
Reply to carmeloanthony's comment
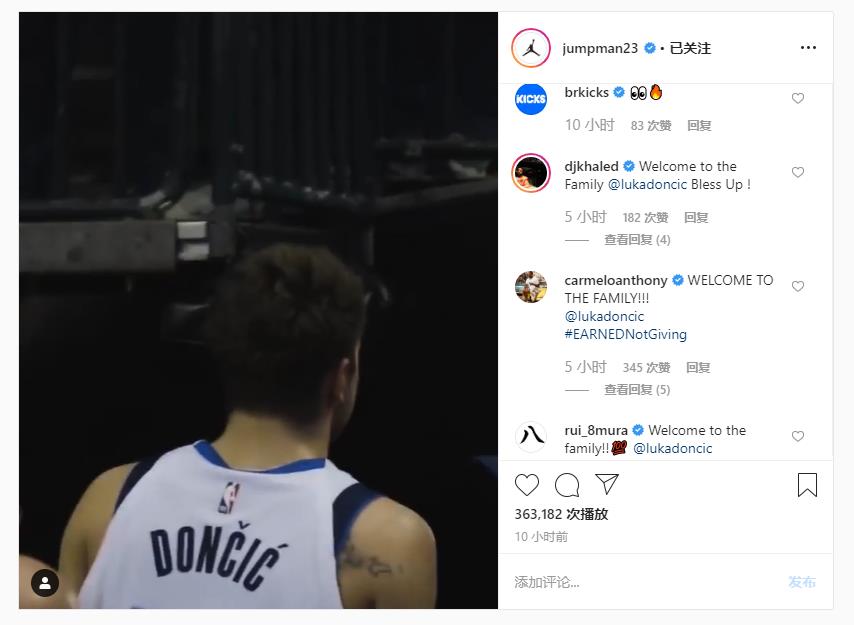point(698,368)
